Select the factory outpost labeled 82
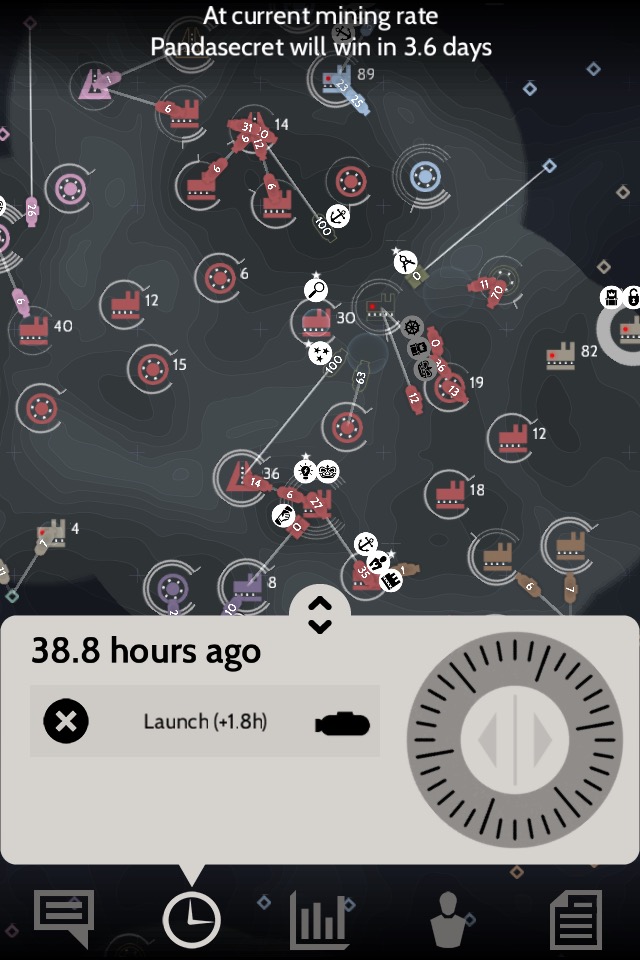640x960 pixels. [x=561, y=354]
